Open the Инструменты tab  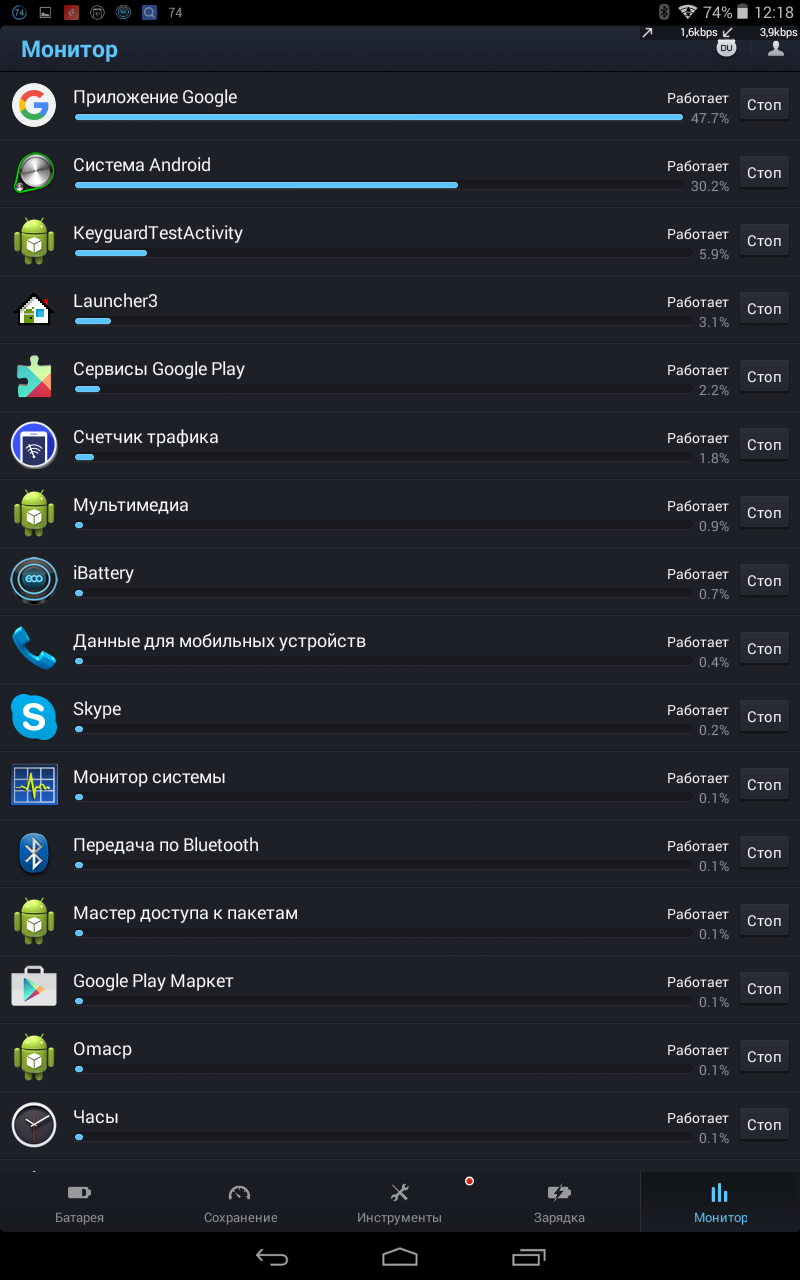pos(399,1203)
